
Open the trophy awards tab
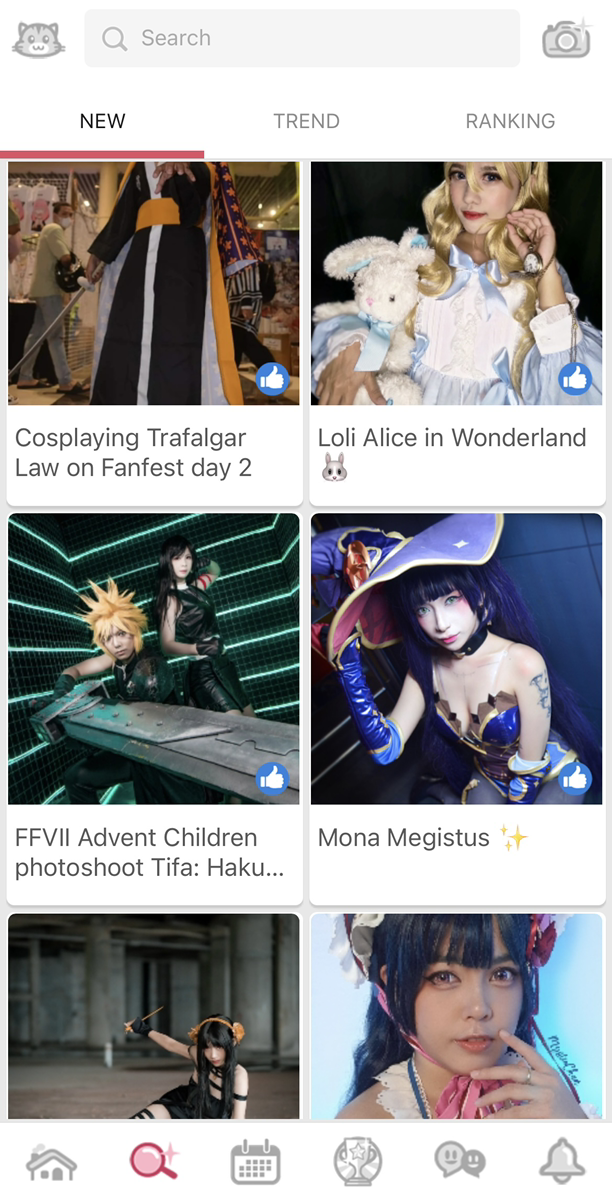click(357, 1161)
